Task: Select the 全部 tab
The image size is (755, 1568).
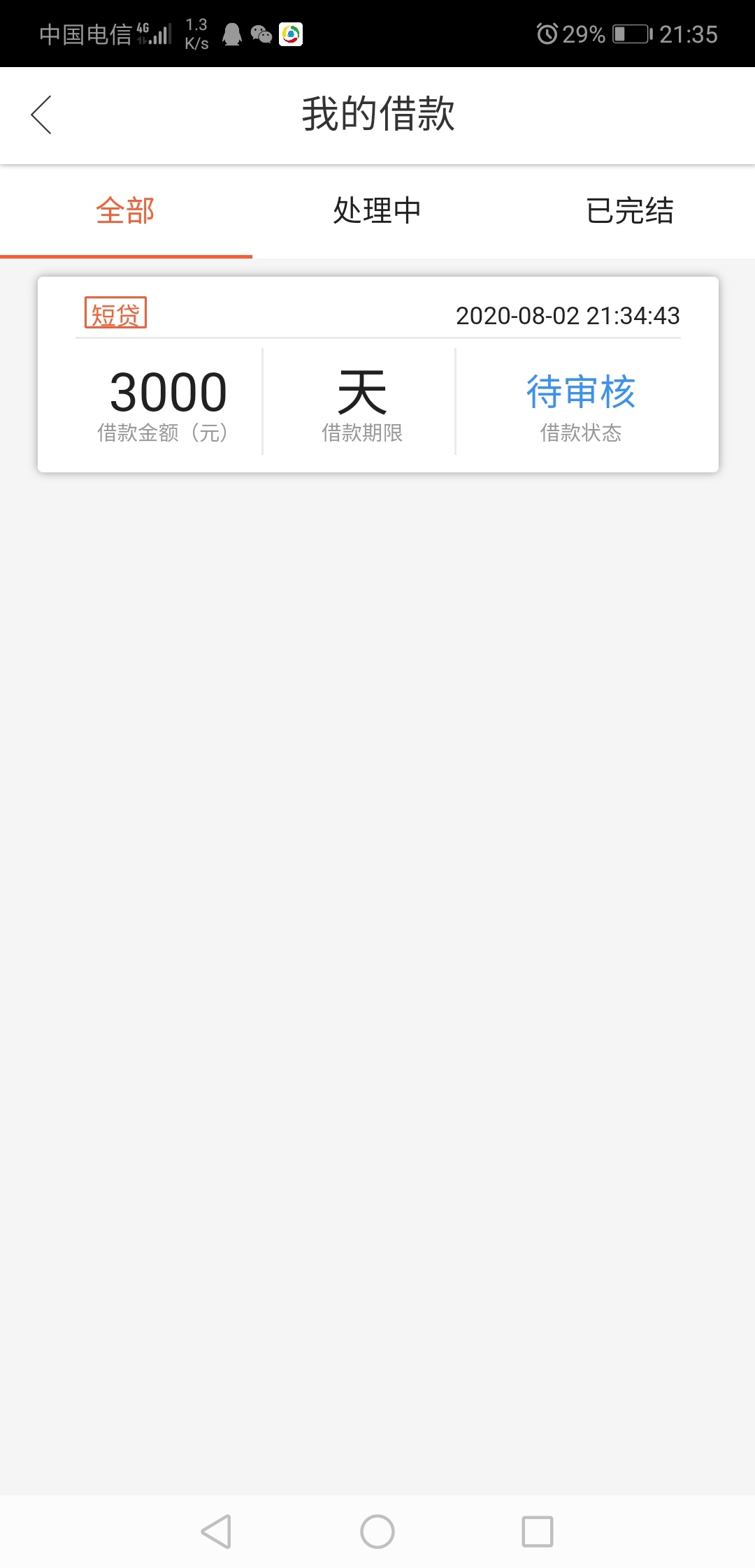Action: [x=126, y=211]
